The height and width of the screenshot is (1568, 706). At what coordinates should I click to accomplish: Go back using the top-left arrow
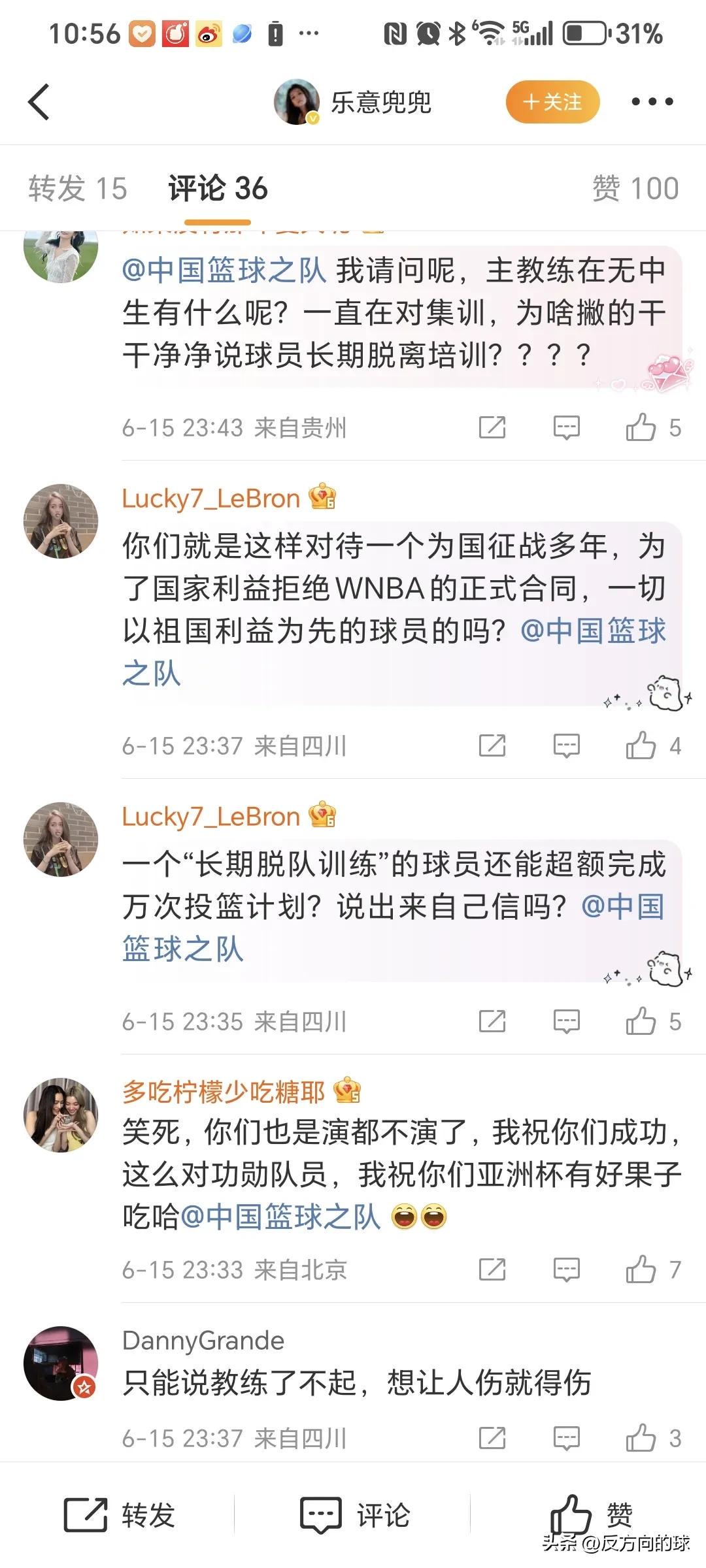click(39, 102)
